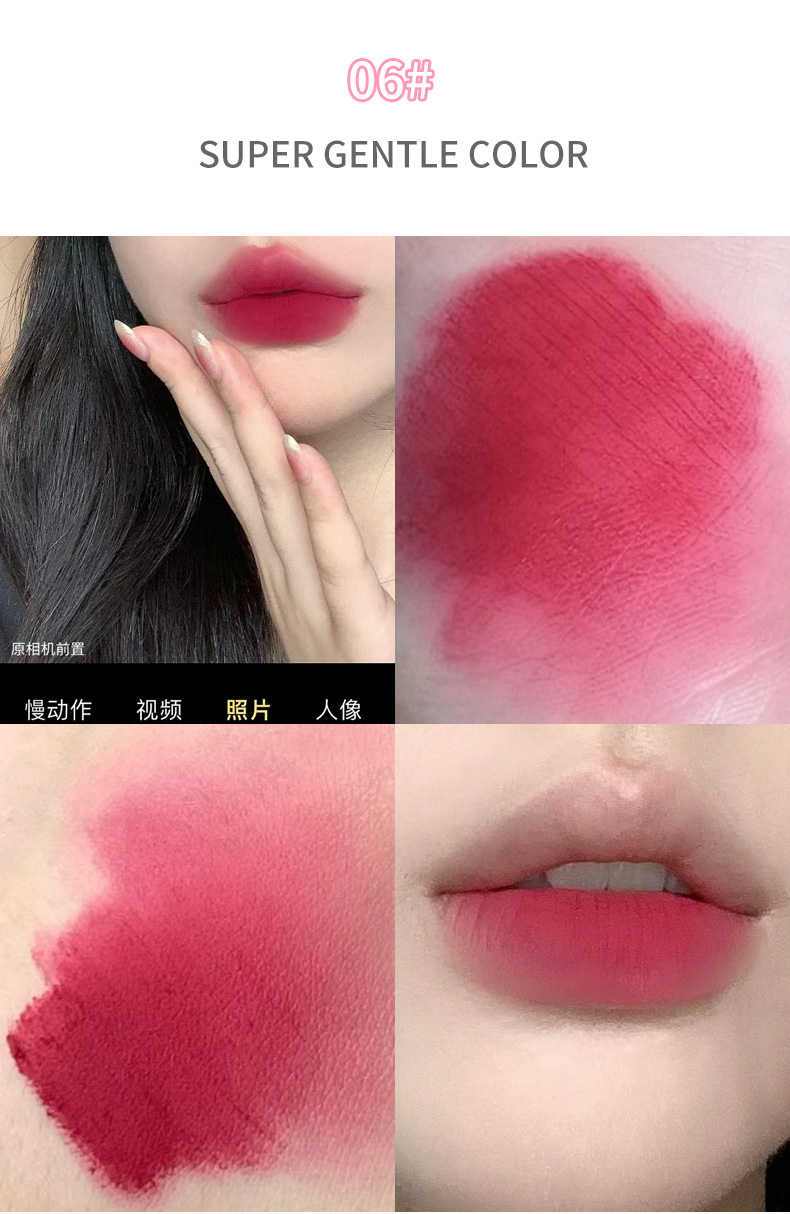This screenshot has width=790, height=1214.
Task: Switch to 人像 portrait mode
Action: coord(338,710)
